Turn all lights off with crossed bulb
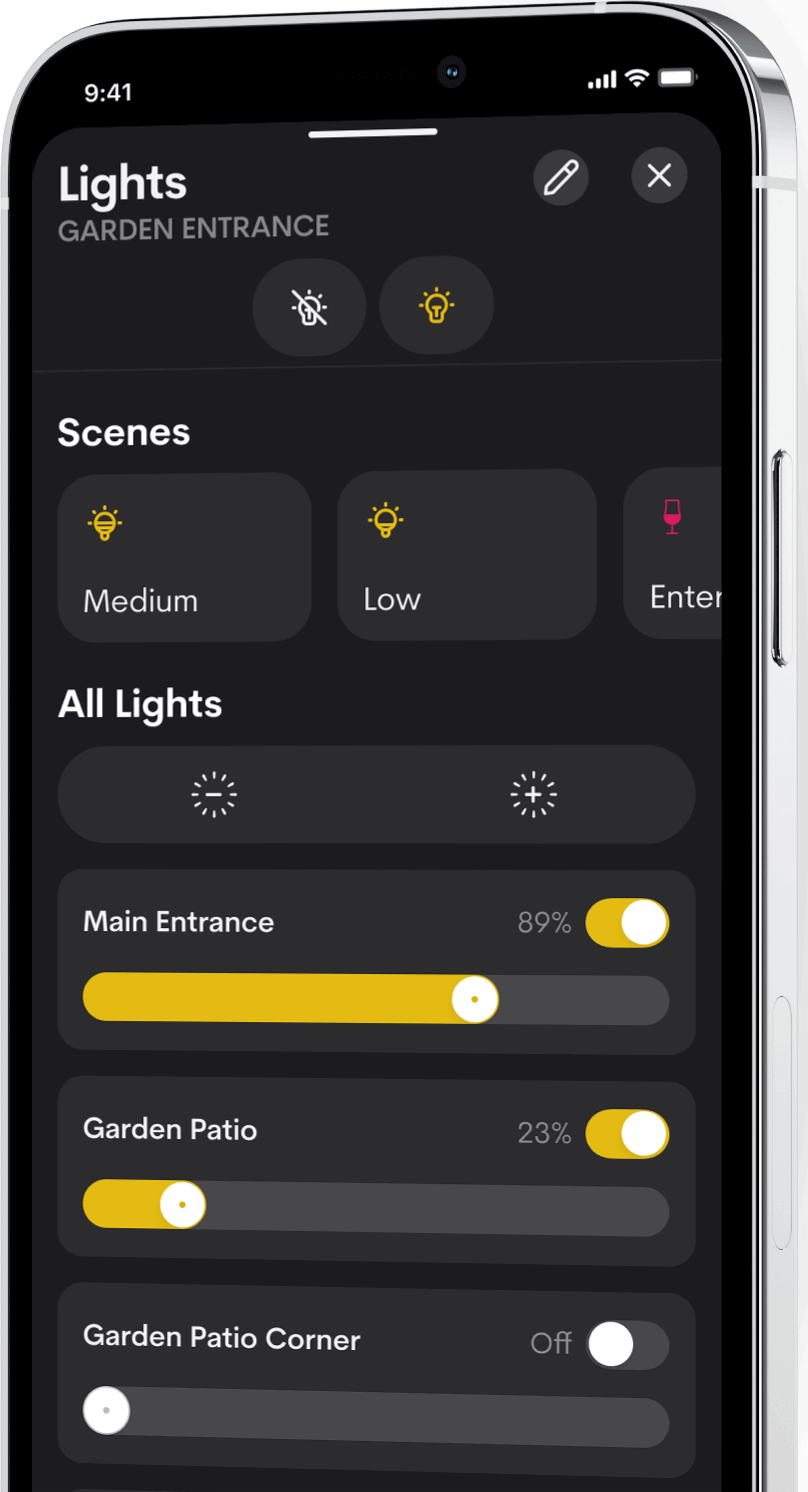The image size is (808, 1492). coord(309,306)
